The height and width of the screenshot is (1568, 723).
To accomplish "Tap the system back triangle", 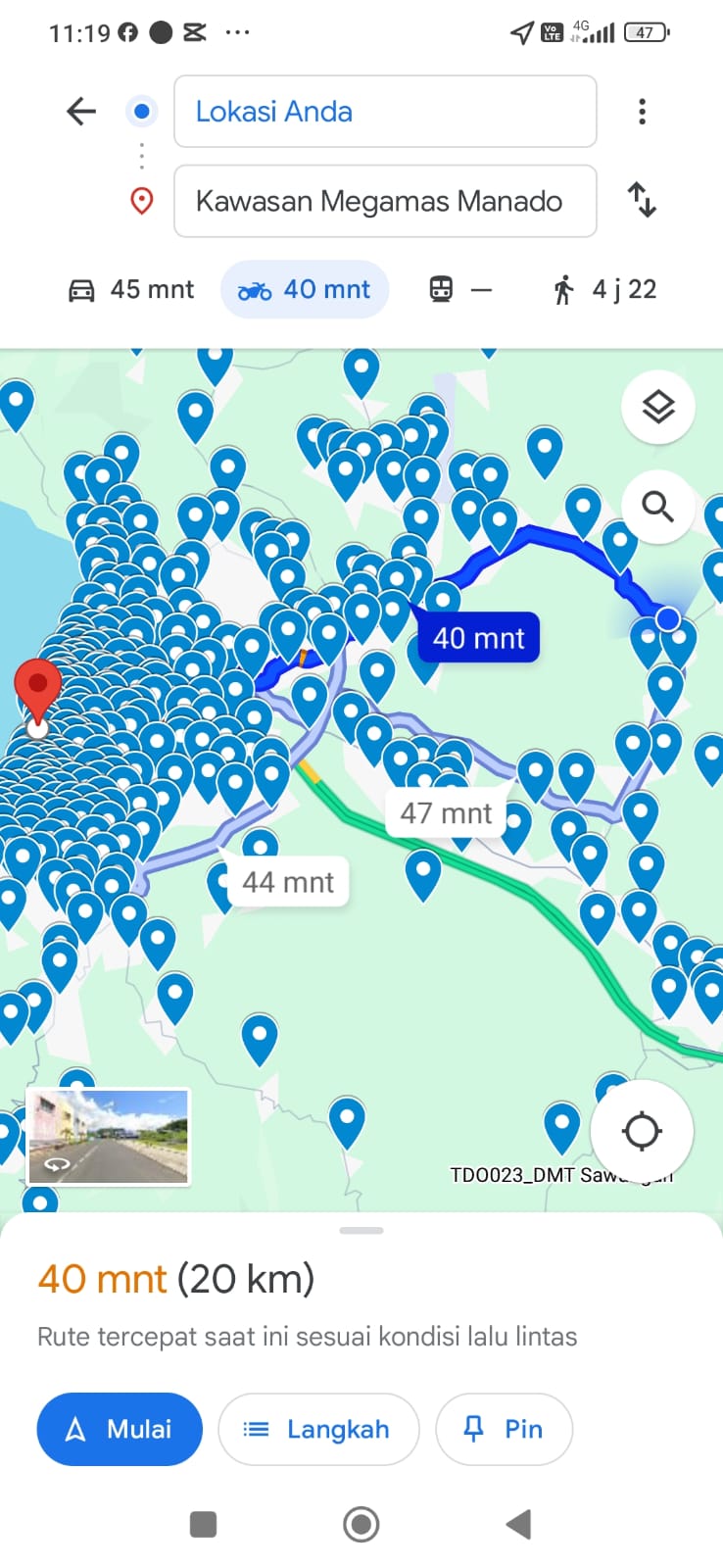I will pyautogui.click(x=518, y=1525).
